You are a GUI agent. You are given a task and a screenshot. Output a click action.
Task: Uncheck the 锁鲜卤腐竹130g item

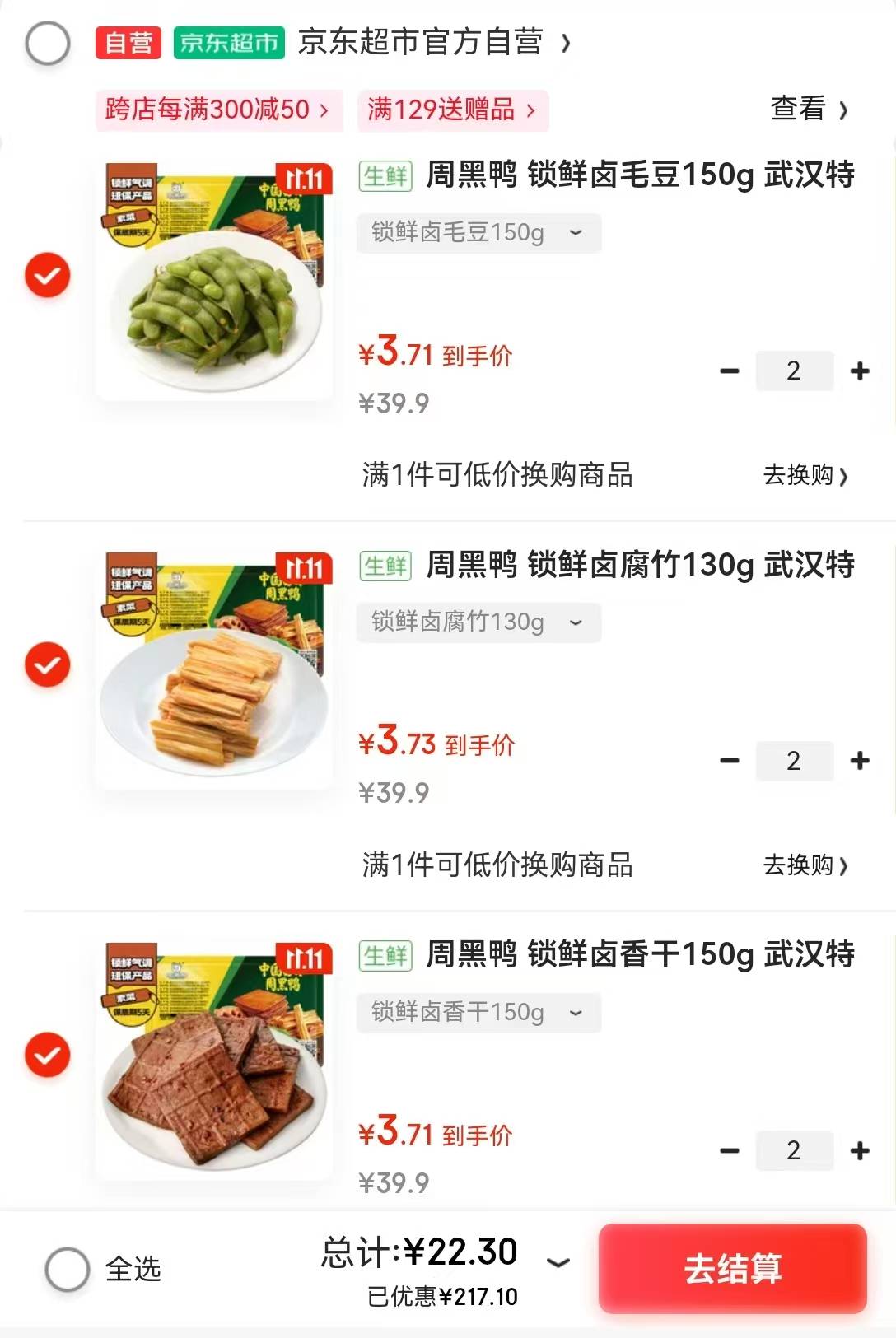pyautogui.click(x=48, y=664)
